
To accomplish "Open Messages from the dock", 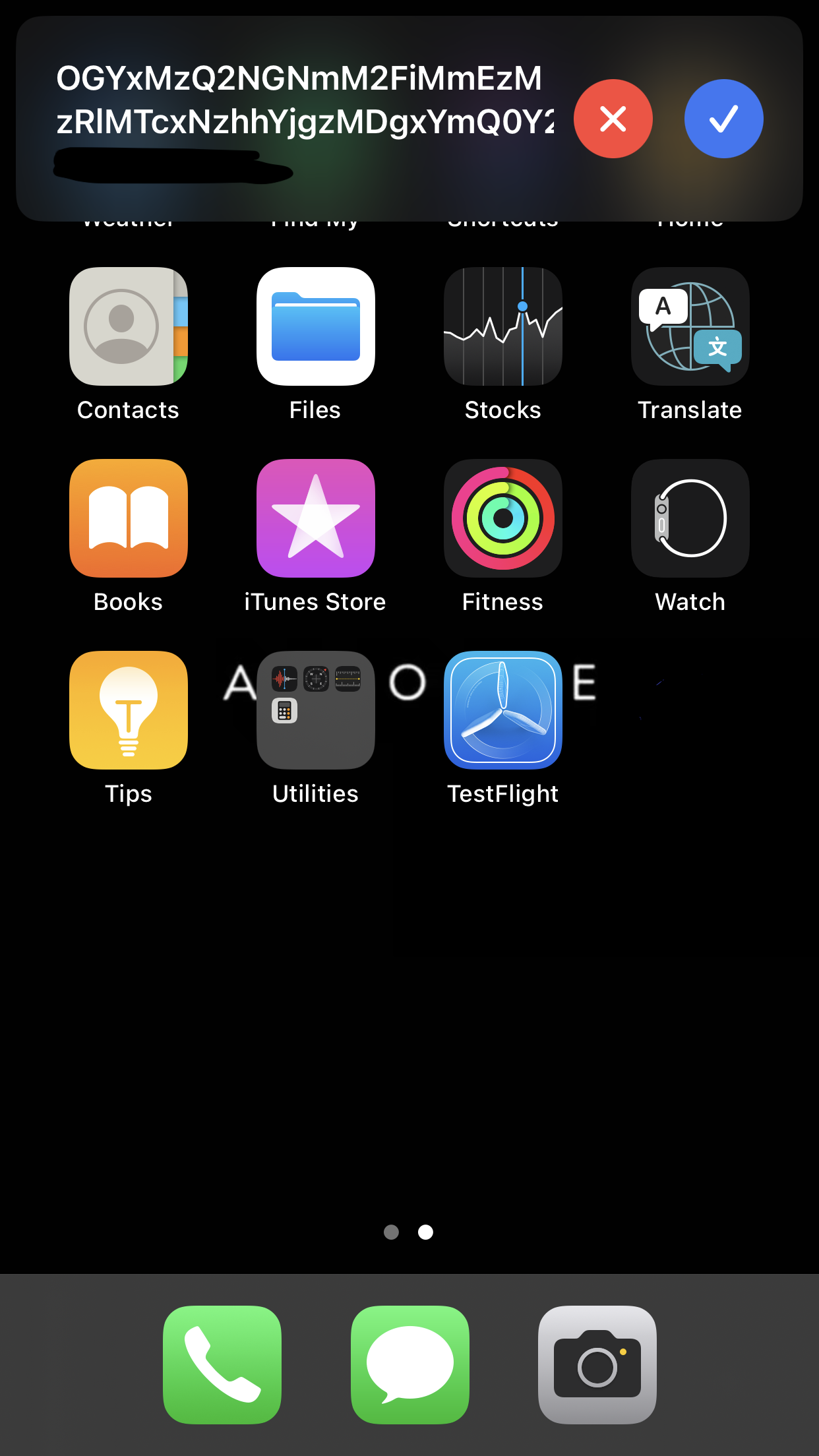I will point(409,1363).
